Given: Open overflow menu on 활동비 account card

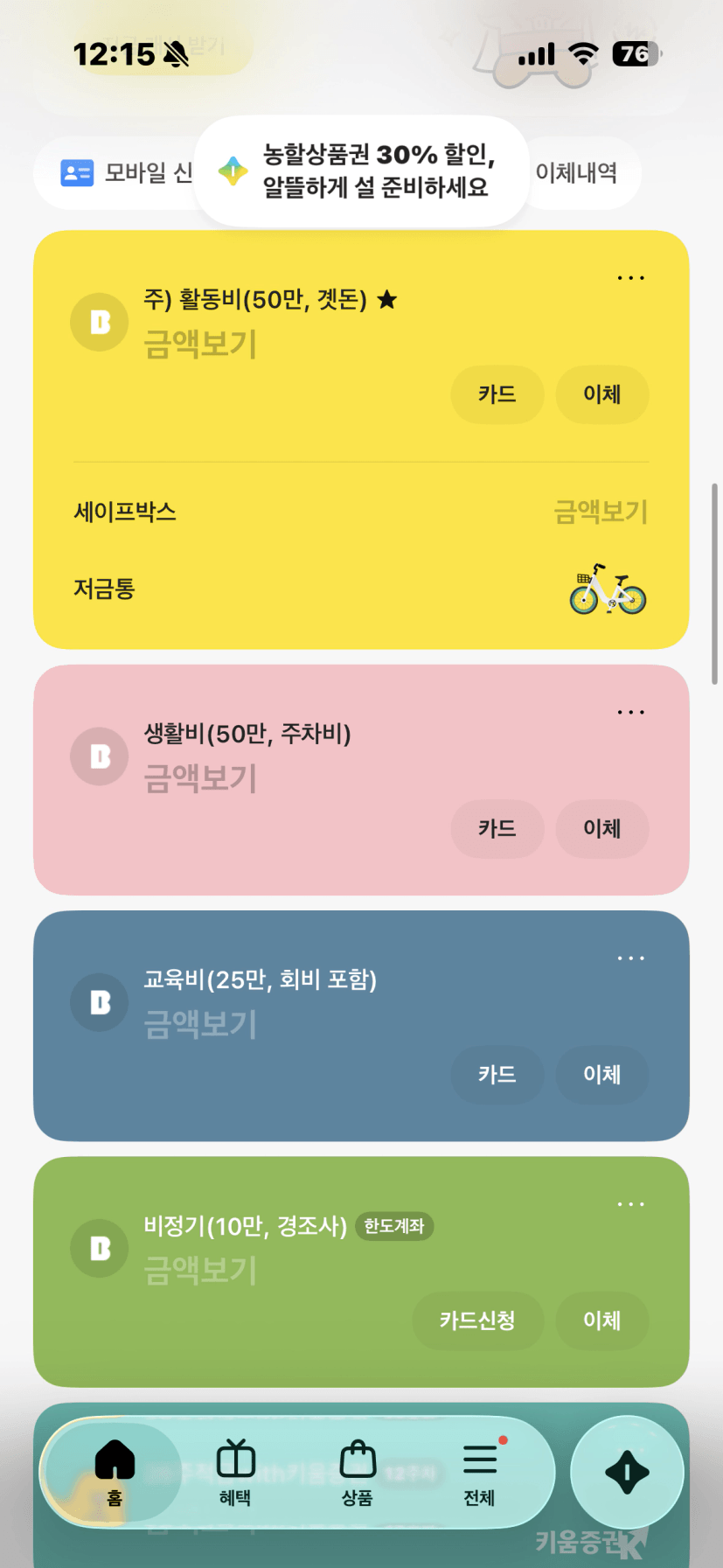Looking at the screenshot, I should [x=630, y=278].
